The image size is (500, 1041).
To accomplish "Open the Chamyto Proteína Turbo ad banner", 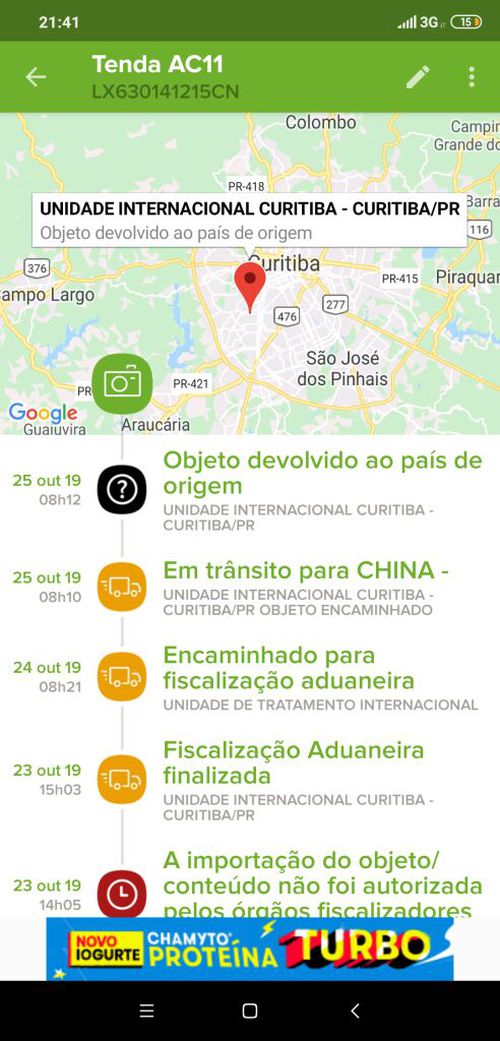I will [250, 949].
